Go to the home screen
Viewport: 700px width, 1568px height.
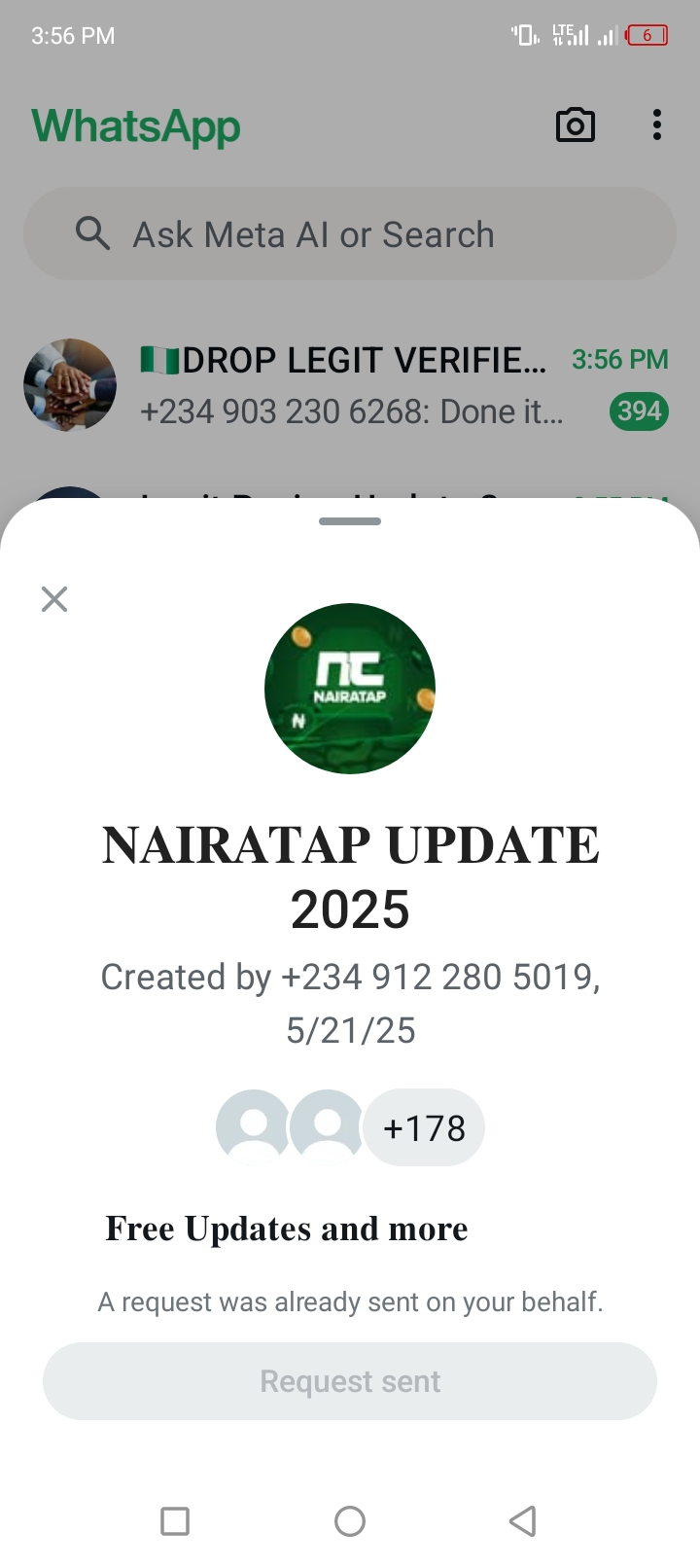pyautogui.click(x=350, y=1520)
